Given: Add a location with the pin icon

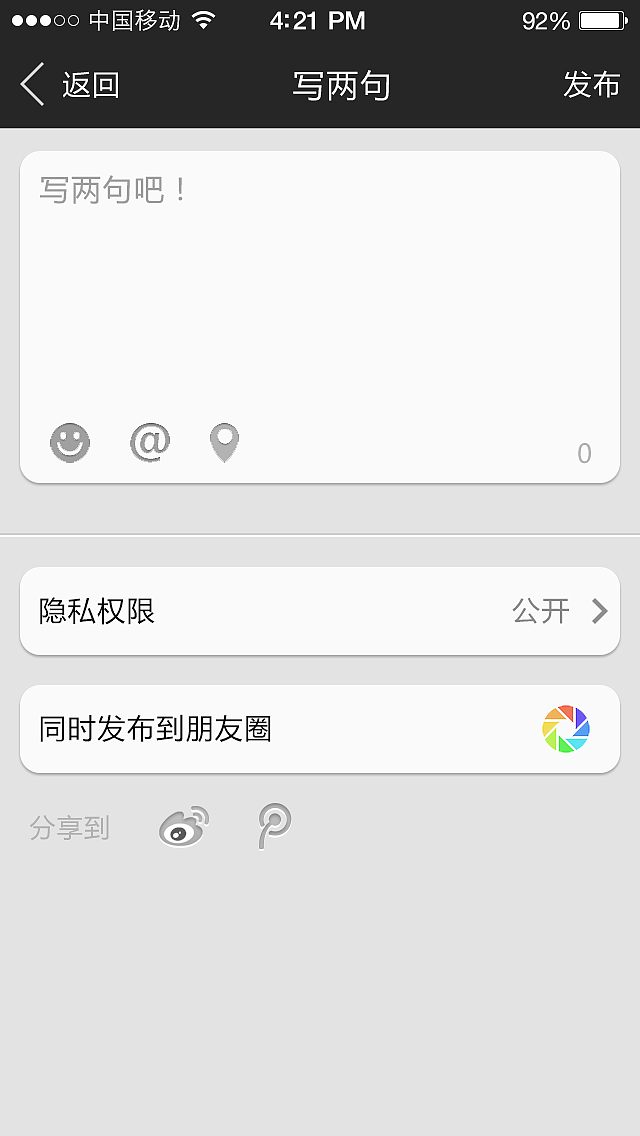Looking at the screenshot, I should [225, 442].
